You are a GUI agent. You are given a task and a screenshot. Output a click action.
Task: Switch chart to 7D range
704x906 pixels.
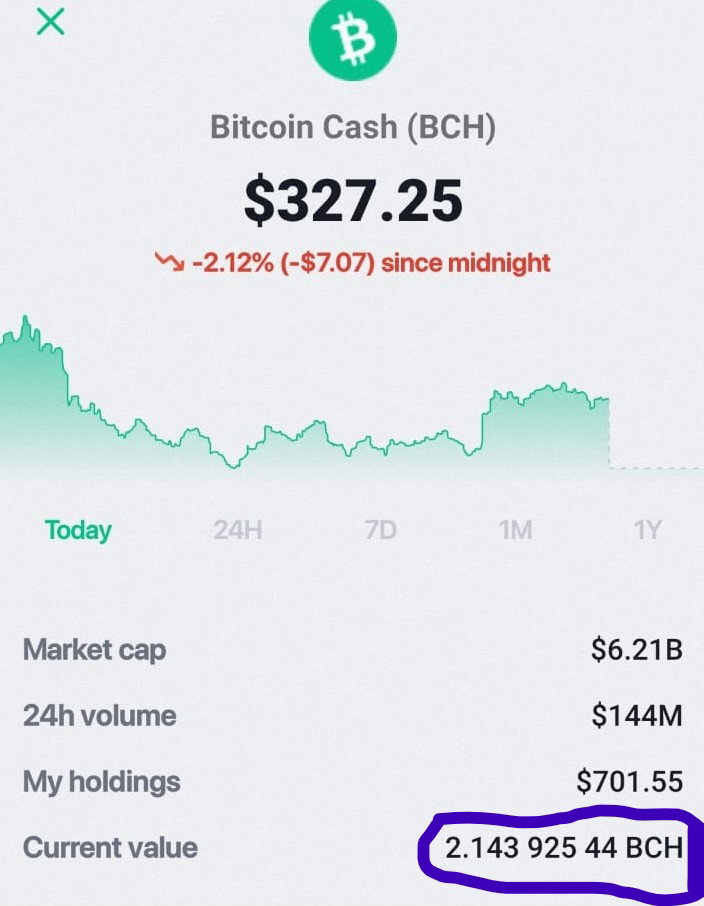(x=381, y=529)
